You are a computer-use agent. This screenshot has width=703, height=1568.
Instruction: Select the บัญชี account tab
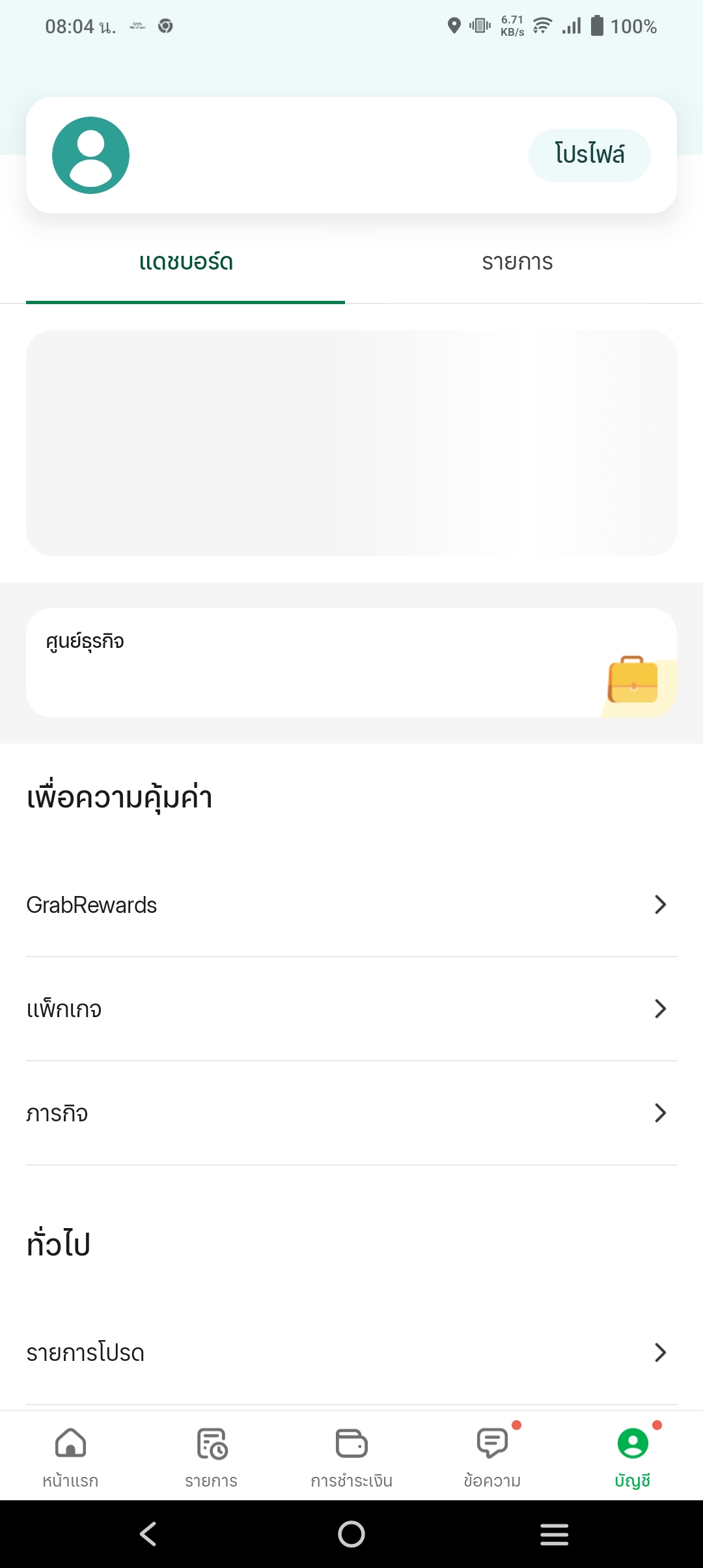pos(633,1457)
